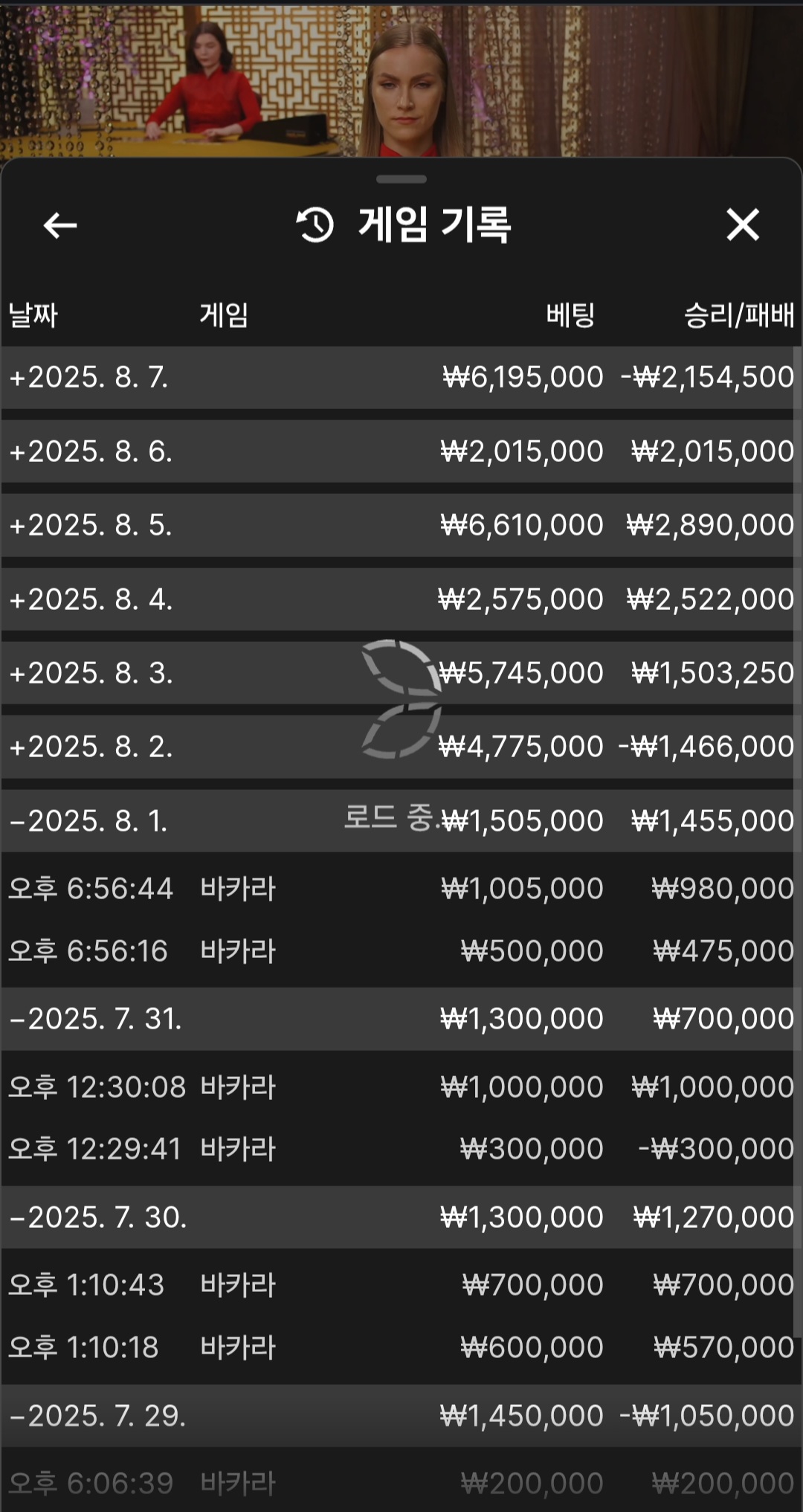Expand the 2025. 8. 4. date row
Image resolution: width=803 pixels, height=1512 pixels.
click(89, 599)
